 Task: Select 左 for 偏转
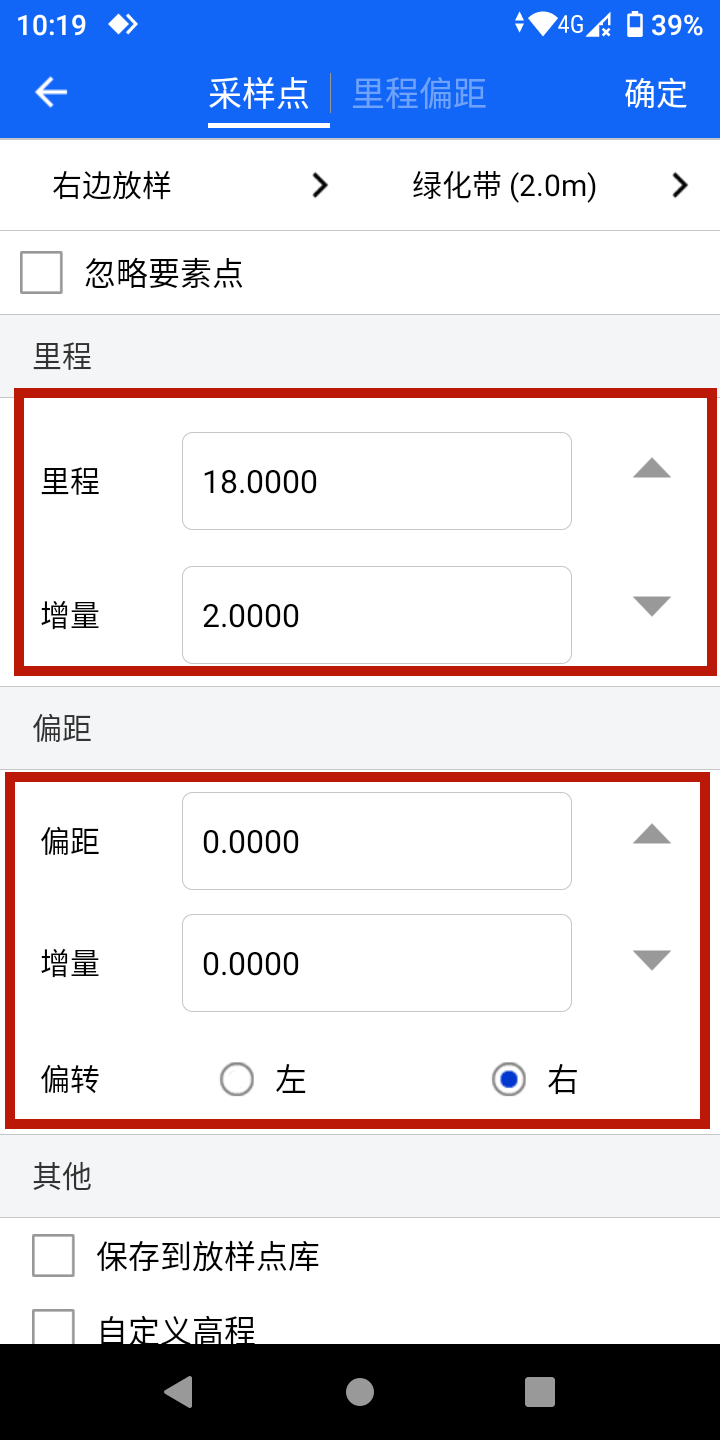(237, 1080)
